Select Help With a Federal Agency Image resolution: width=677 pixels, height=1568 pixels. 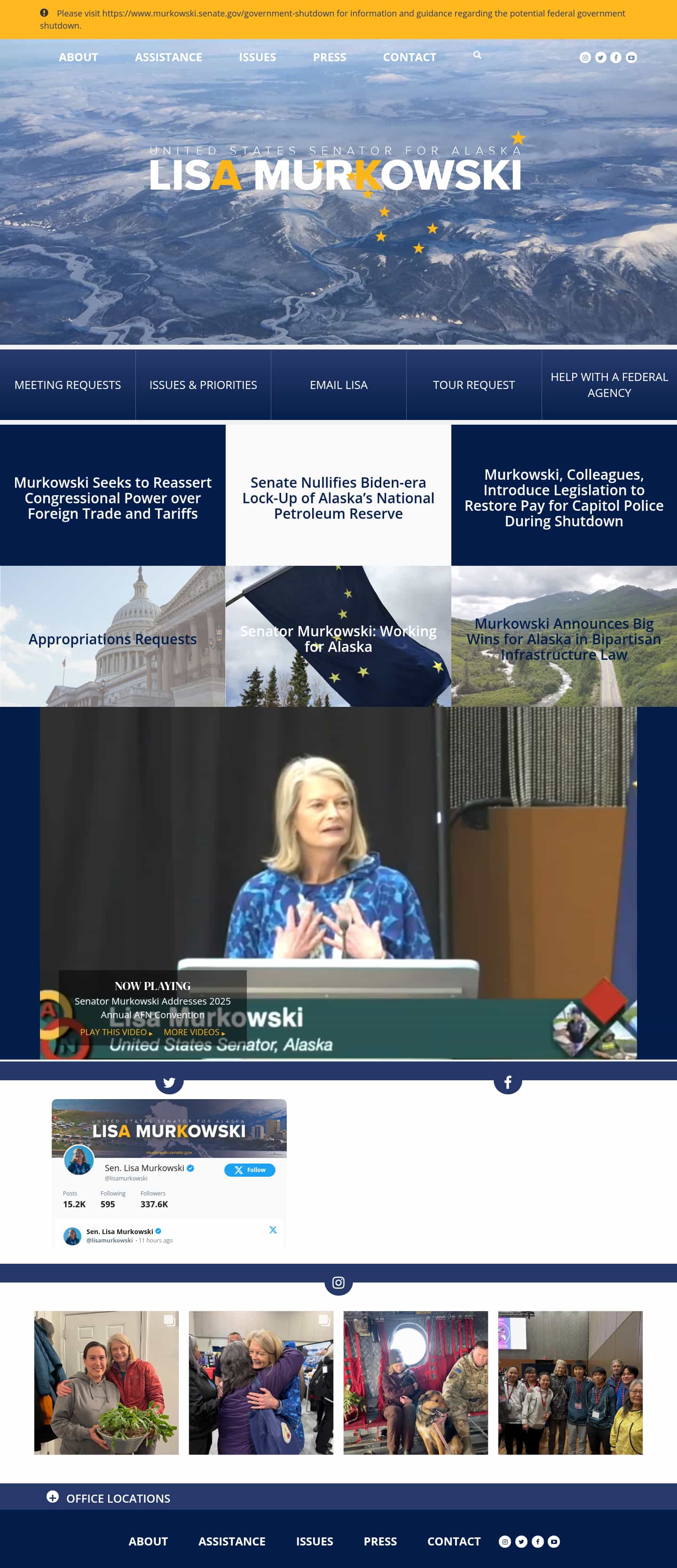[x=609, y=385]
